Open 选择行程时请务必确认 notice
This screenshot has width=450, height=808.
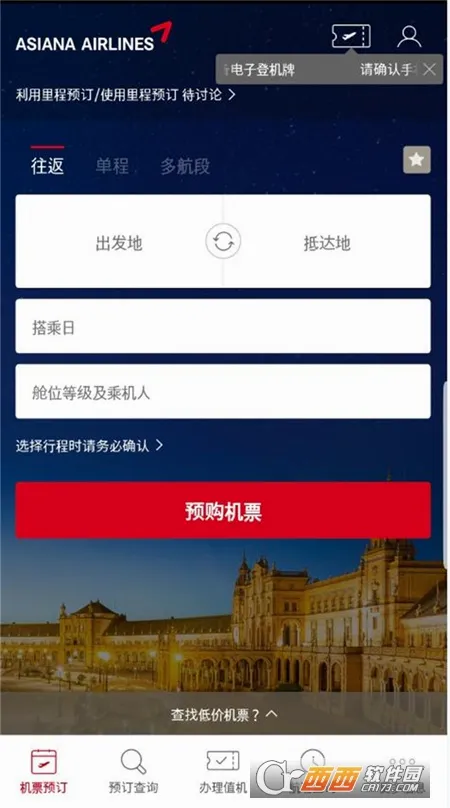click(89, 445)
